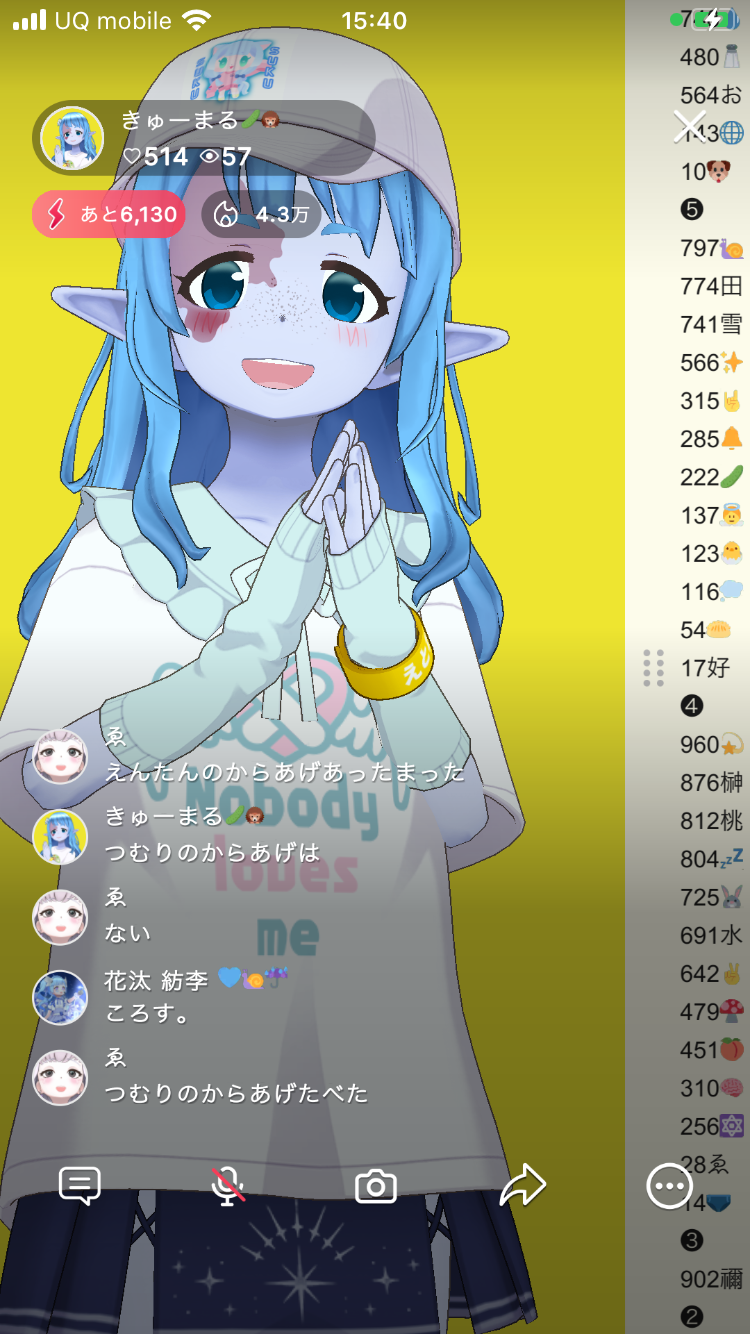This screenshot has height=1334, width=750.
Task: Close the live stream with X
Action: pyautogui.click(x=689, y=126)
